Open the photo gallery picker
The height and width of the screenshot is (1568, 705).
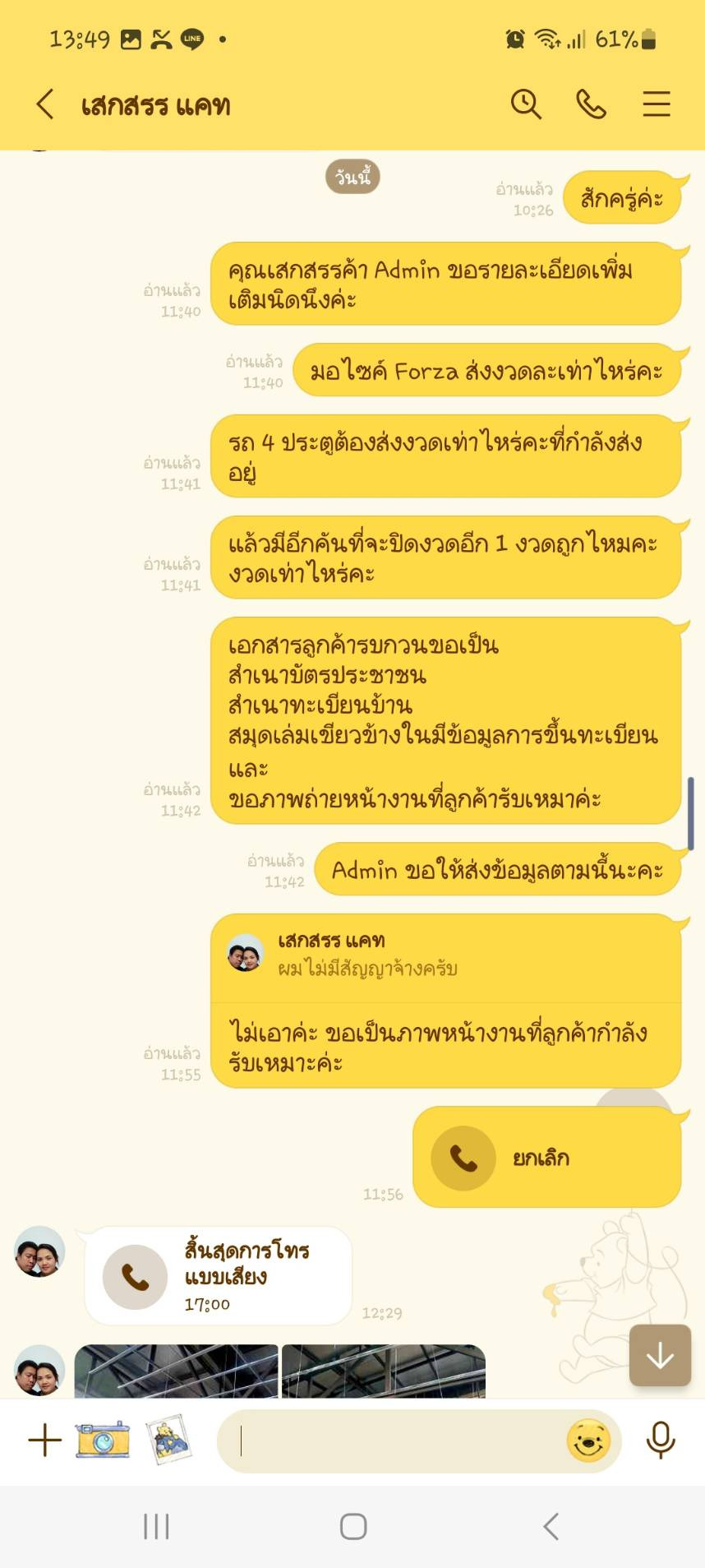(x=169, y=1440)
